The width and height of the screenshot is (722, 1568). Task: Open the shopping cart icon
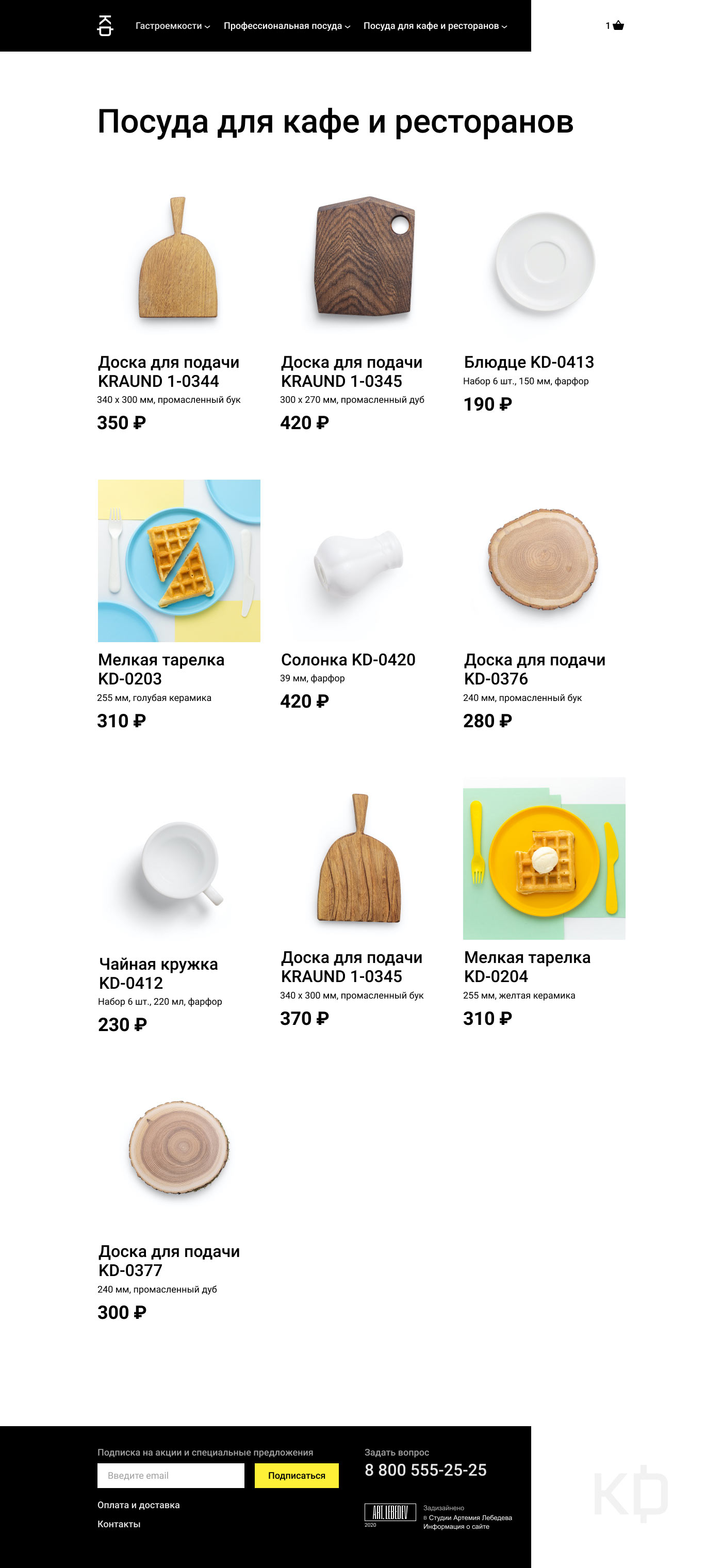[618, 26]
